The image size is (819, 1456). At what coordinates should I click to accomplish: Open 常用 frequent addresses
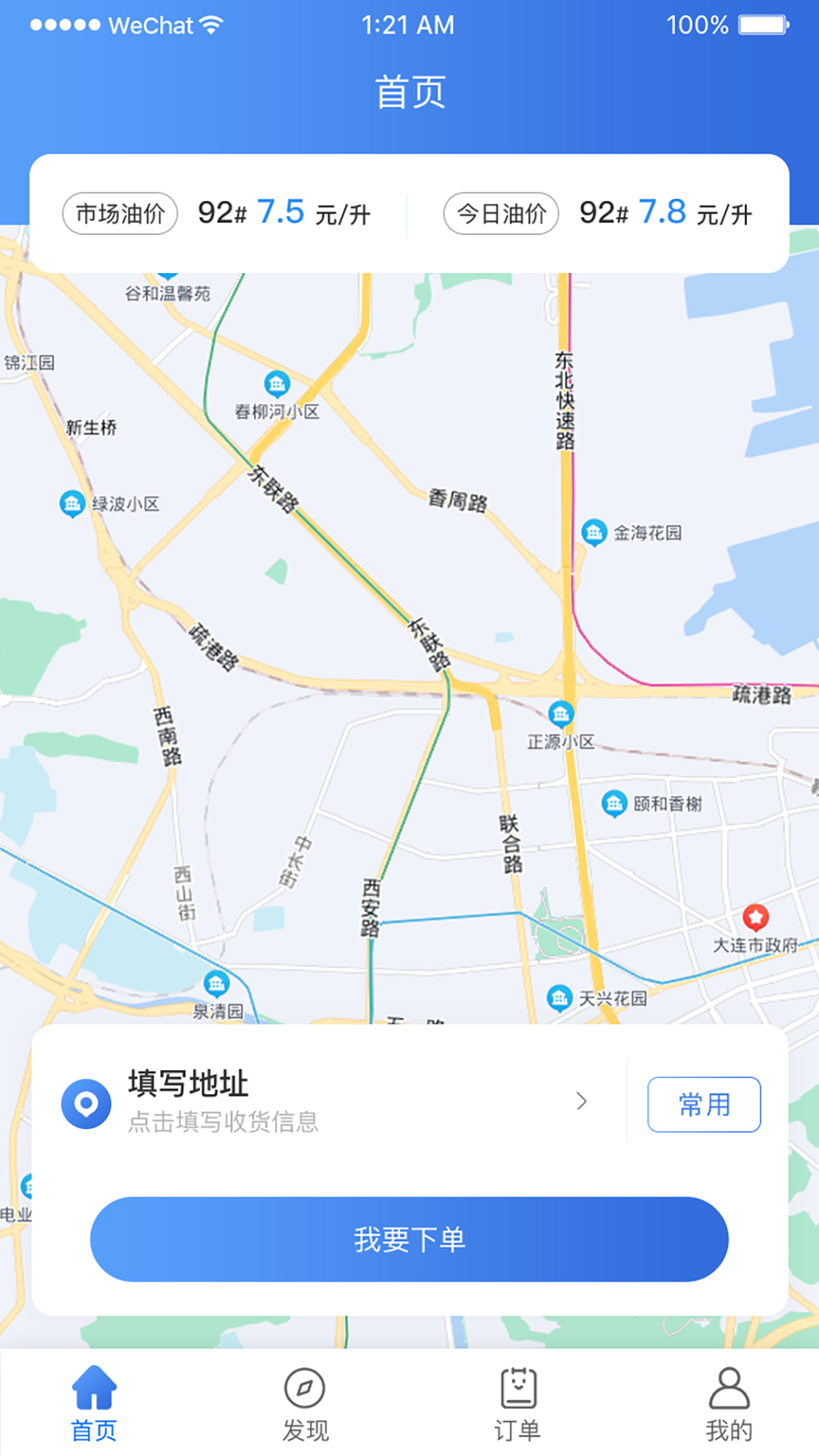pyautogui.click(x=704, y=1105)
